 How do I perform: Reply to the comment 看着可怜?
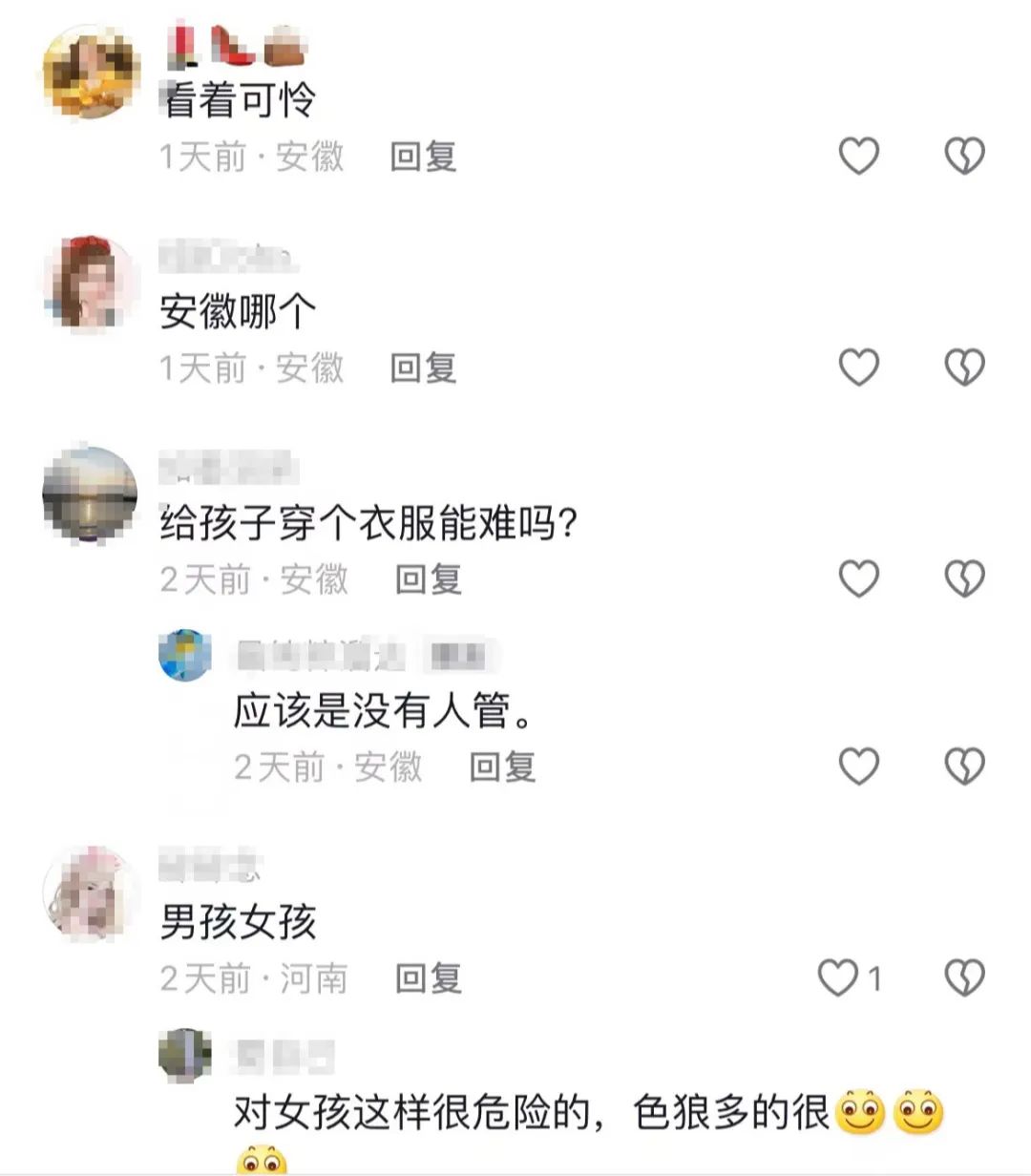pos(423,157)
